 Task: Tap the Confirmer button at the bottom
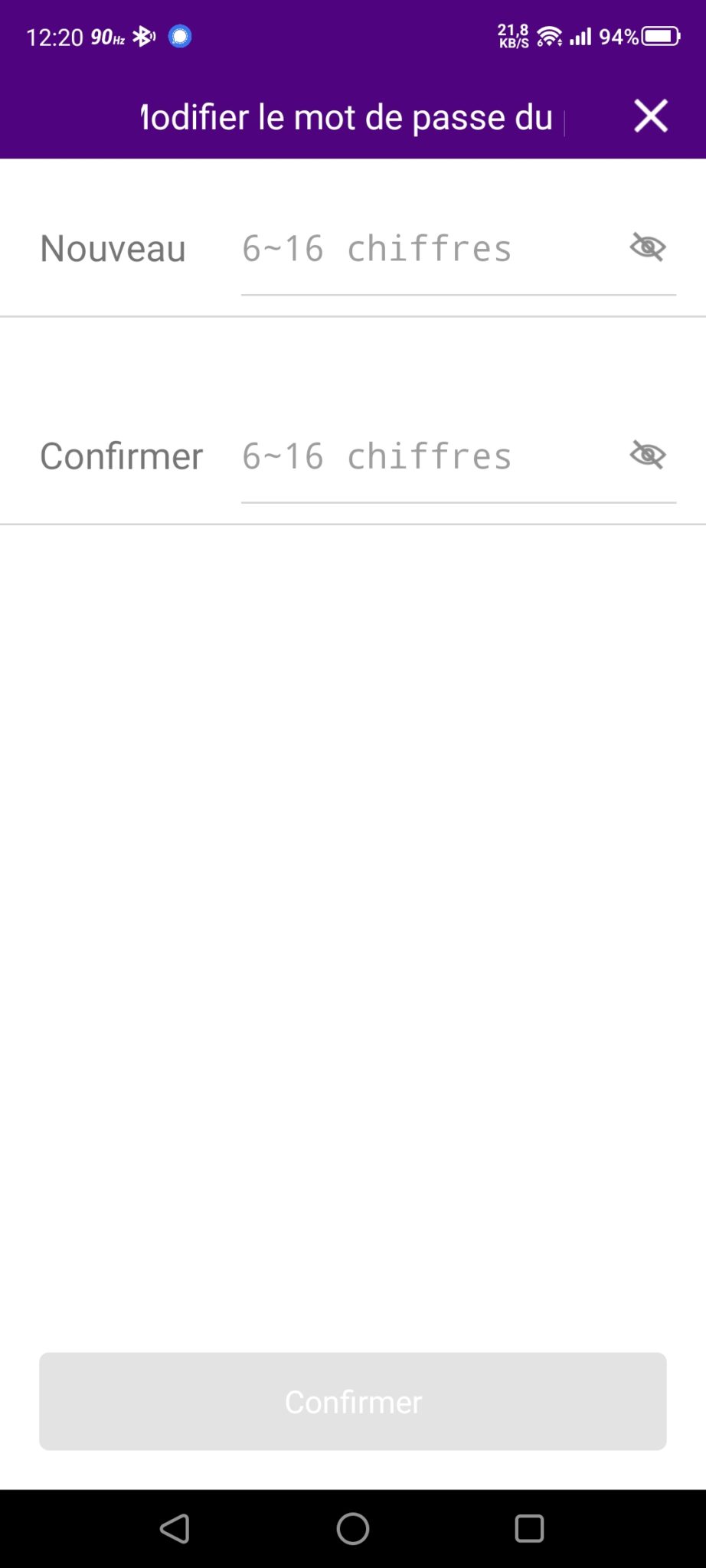[x=353, y=1401]
